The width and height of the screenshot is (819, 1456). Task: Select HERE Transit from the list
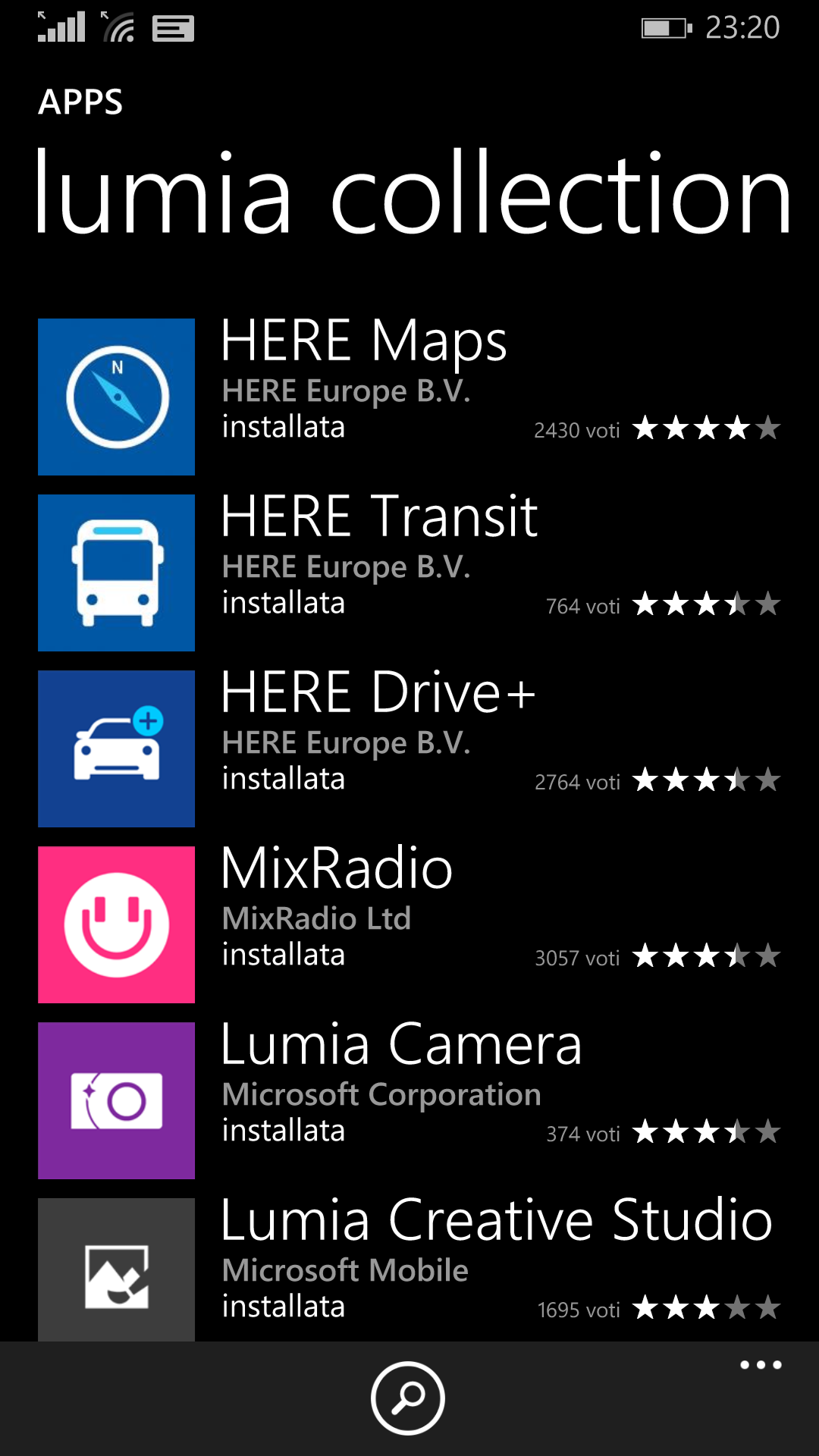(409, 573)
